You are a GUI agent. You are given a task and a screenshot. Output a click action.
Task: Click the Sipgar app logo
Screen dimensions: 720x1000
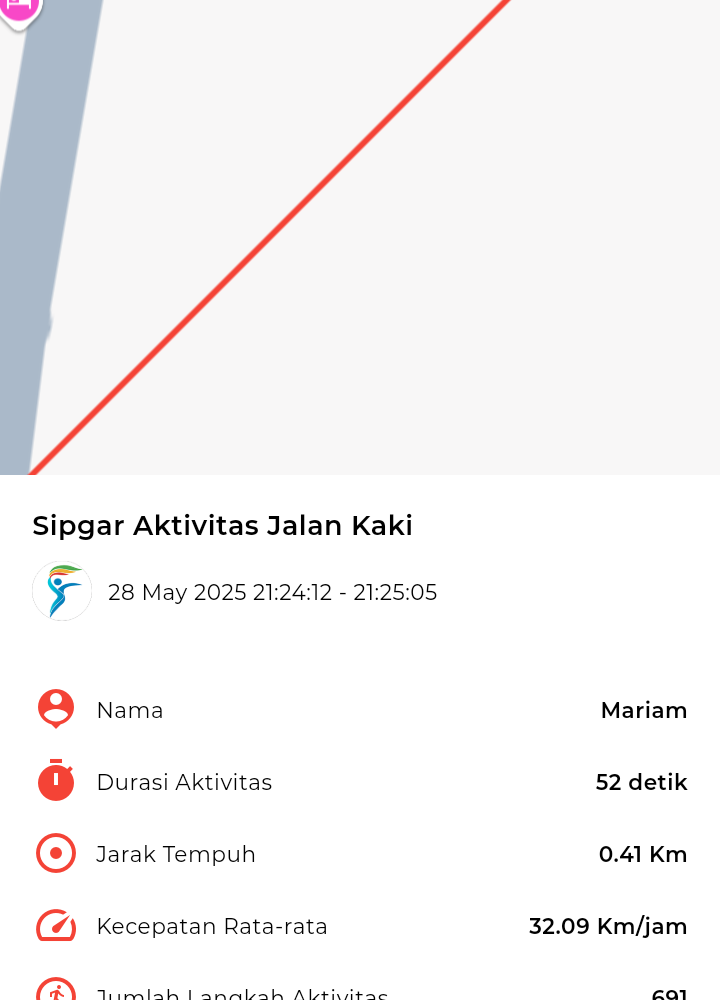pos(62,591)
